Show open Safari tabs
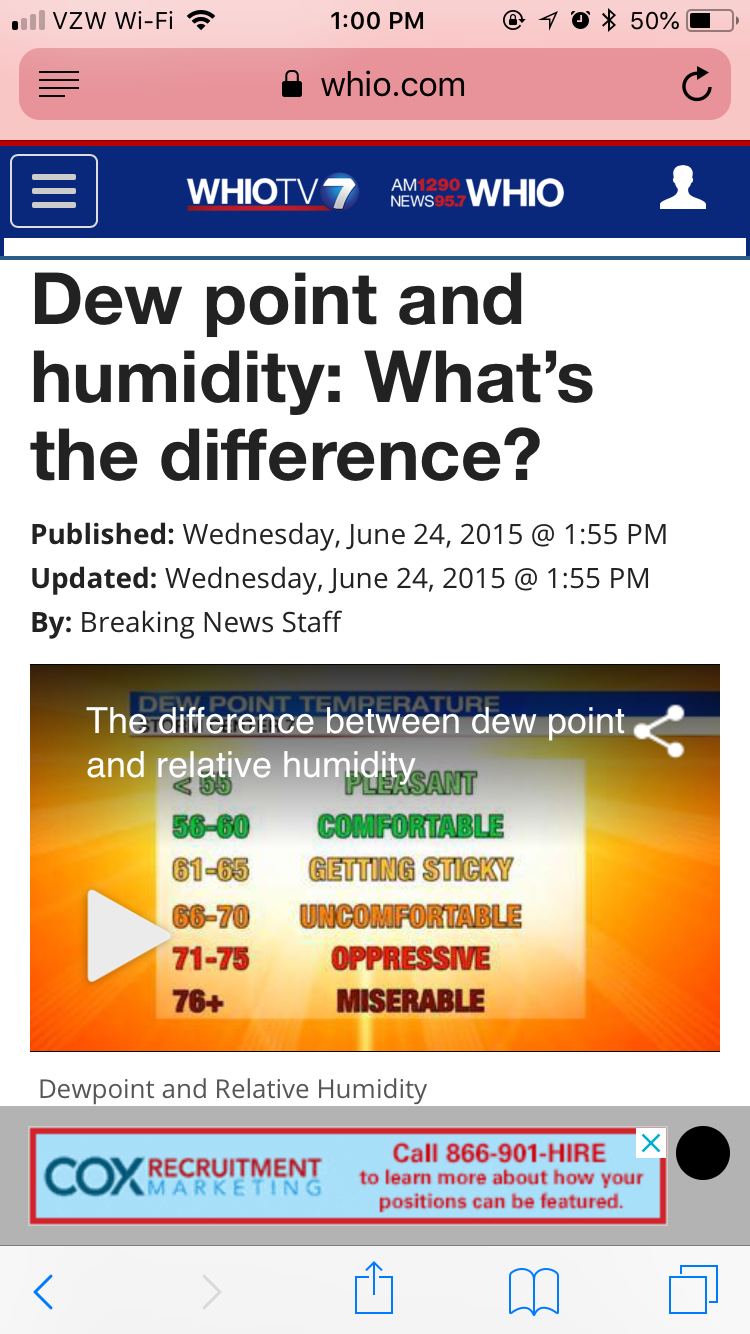Screen dimensions: 750x1334 [693, 1290]
